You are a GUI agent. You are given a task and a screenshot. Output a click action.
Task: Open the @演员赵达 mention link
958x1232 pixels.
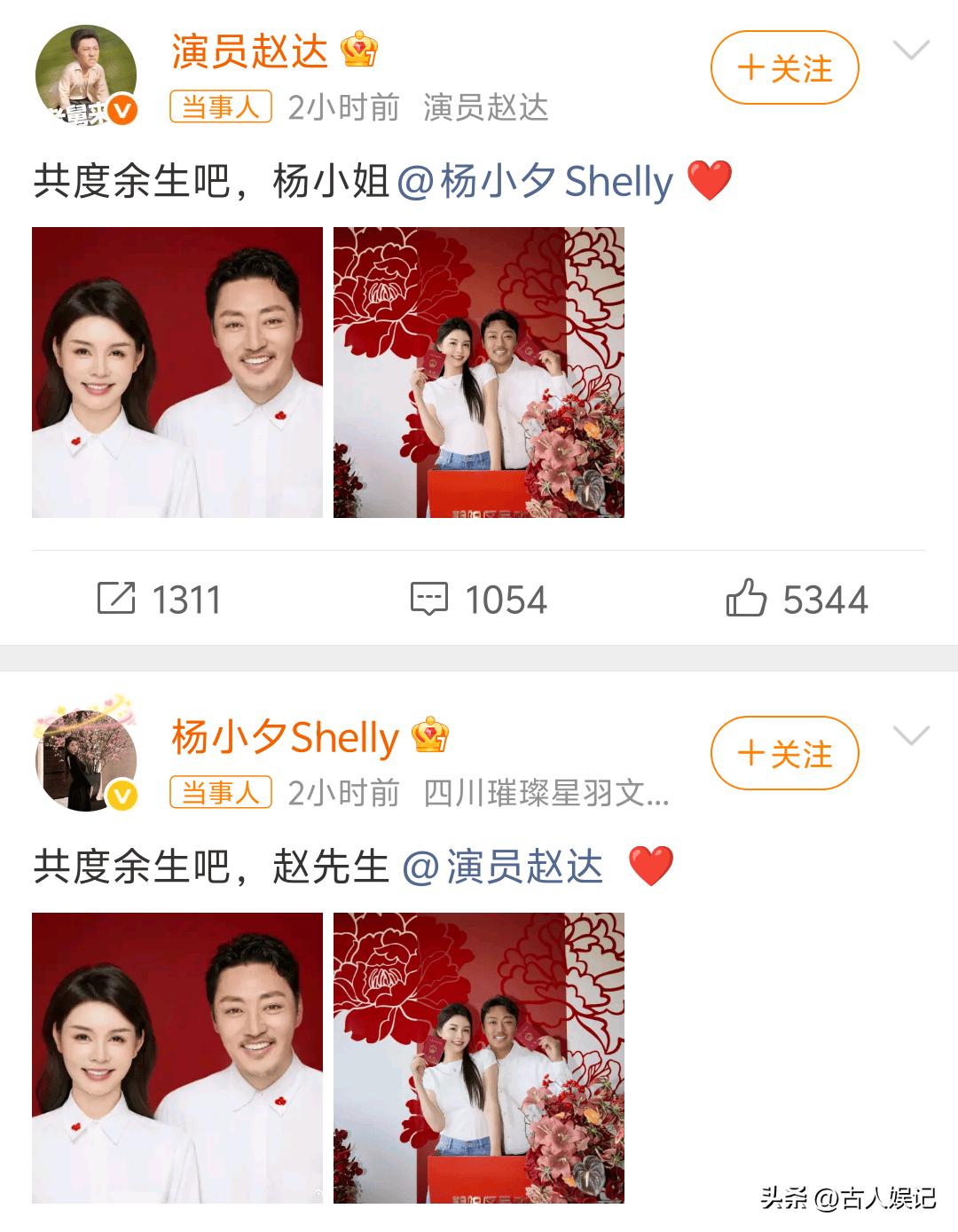coord(503,867)
